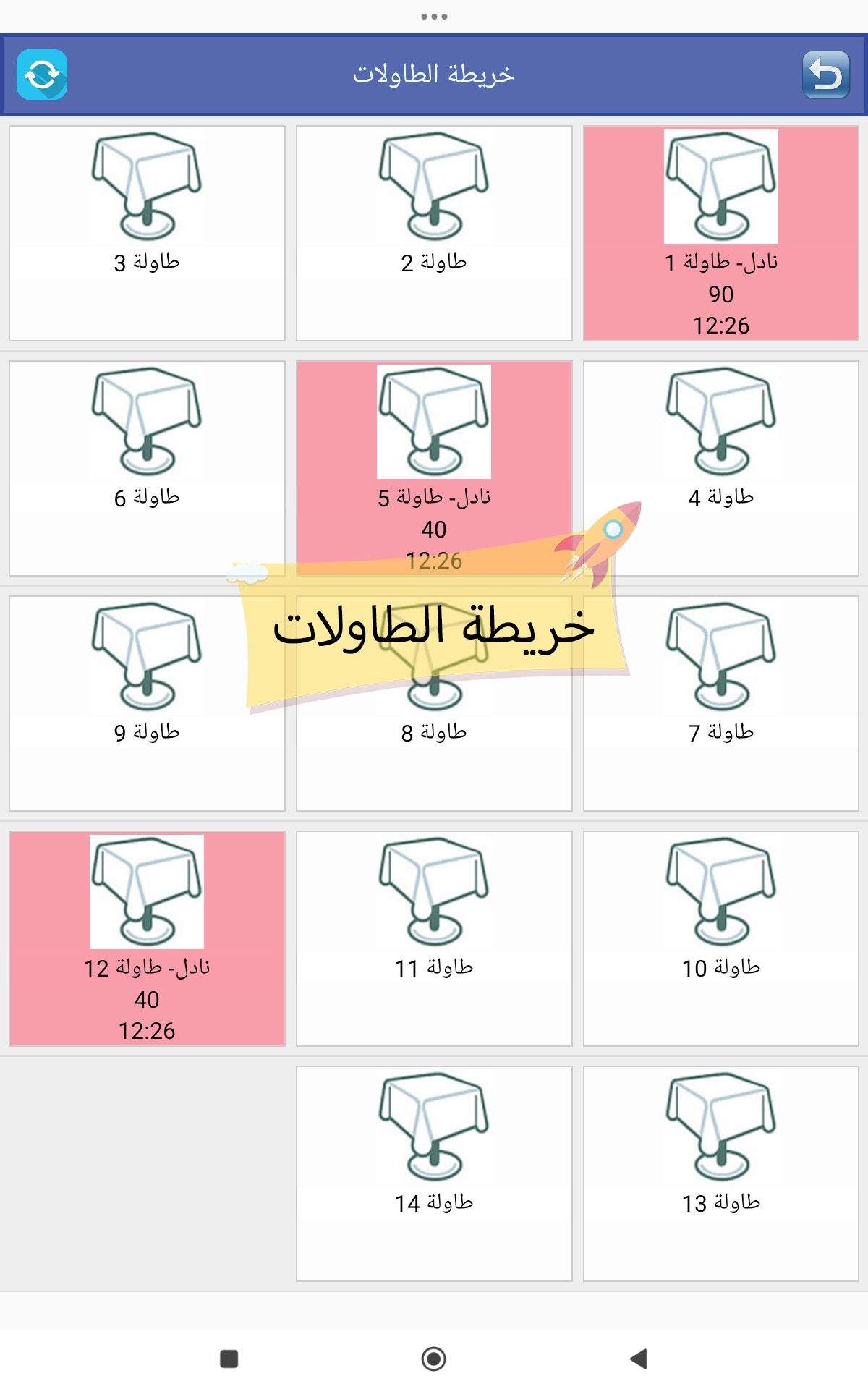Open table 14 (طاولة 14)
Viewport: 868px width, 1389px height.
click(x=434, y=1174)
